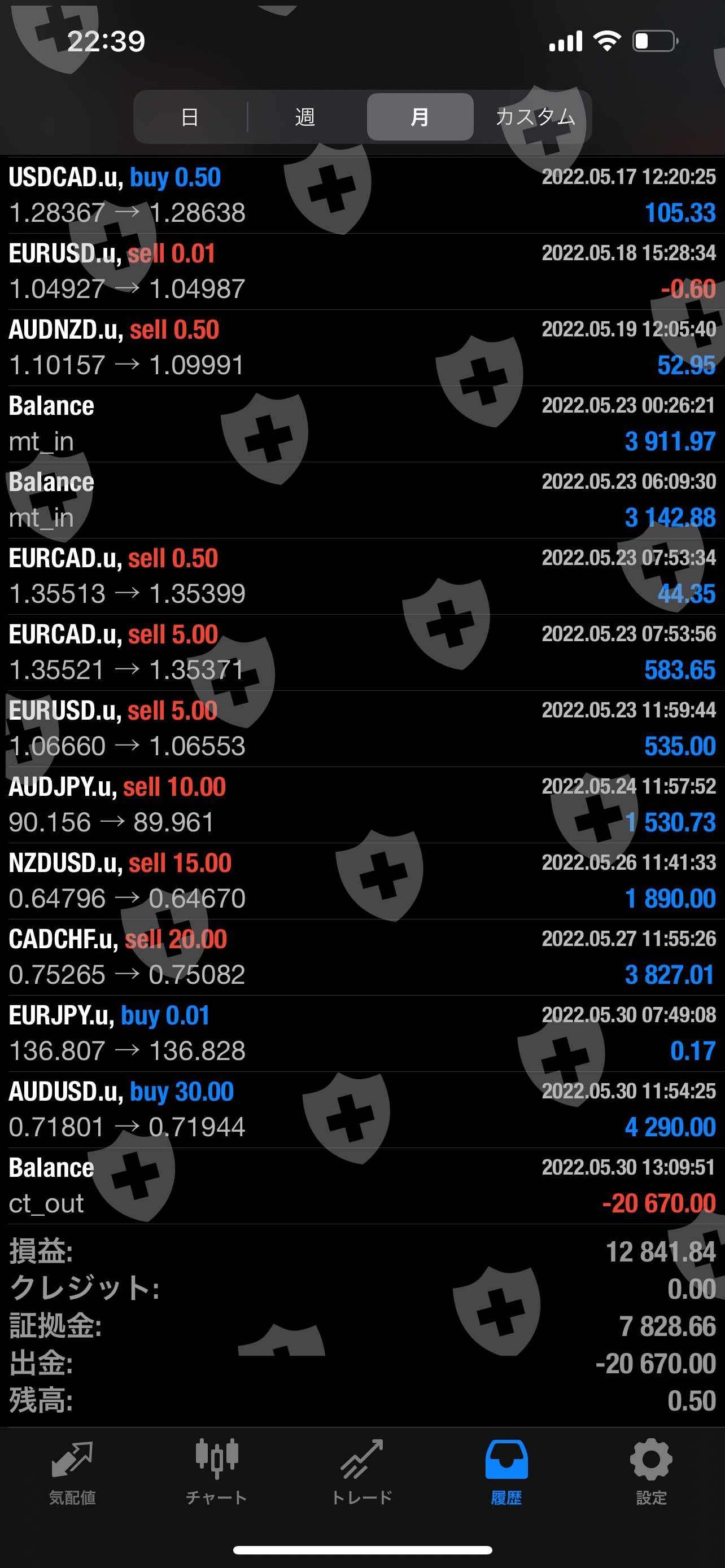Expand the Balance ct_out withdrawal entry
Image resolution: width=725 pixels, height=1568 pixels.
coord(362,1186)
